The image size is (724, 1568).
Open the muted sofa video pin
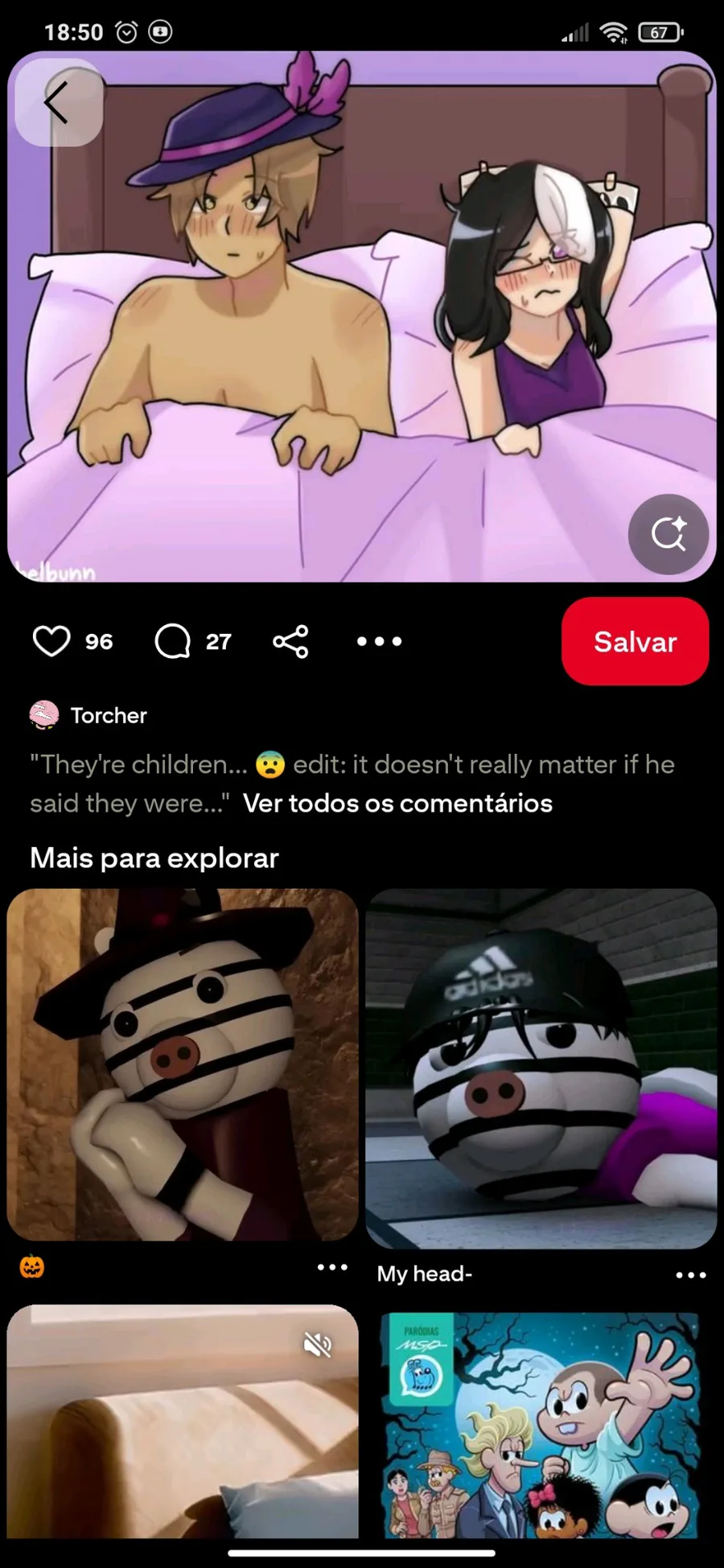[183, 1424]
